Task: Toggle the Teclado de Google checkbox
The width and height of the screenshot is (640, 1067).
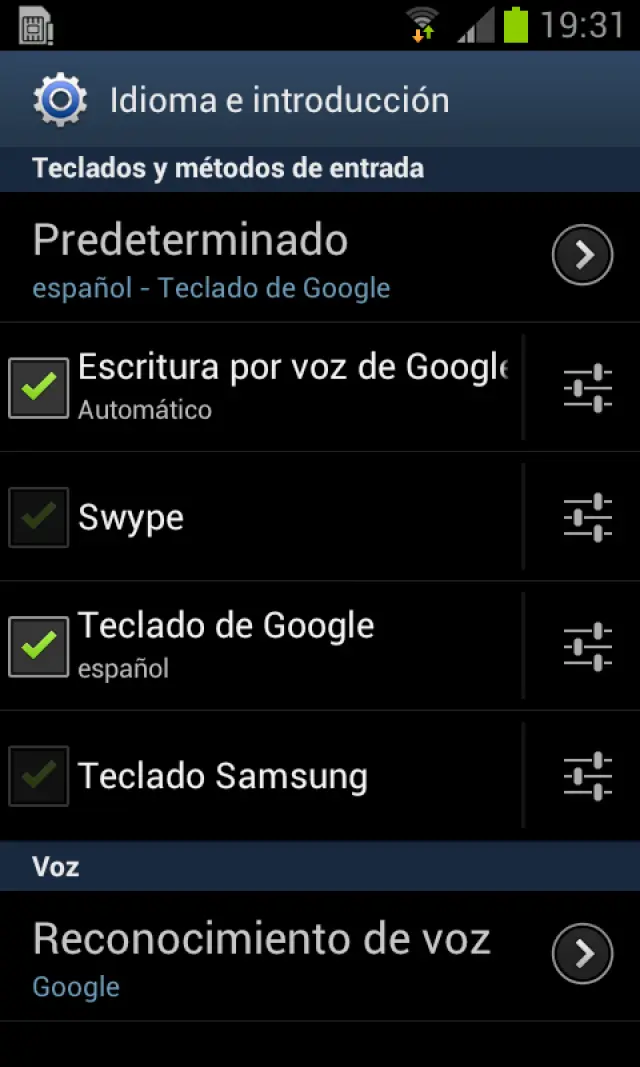Action: 38,647
